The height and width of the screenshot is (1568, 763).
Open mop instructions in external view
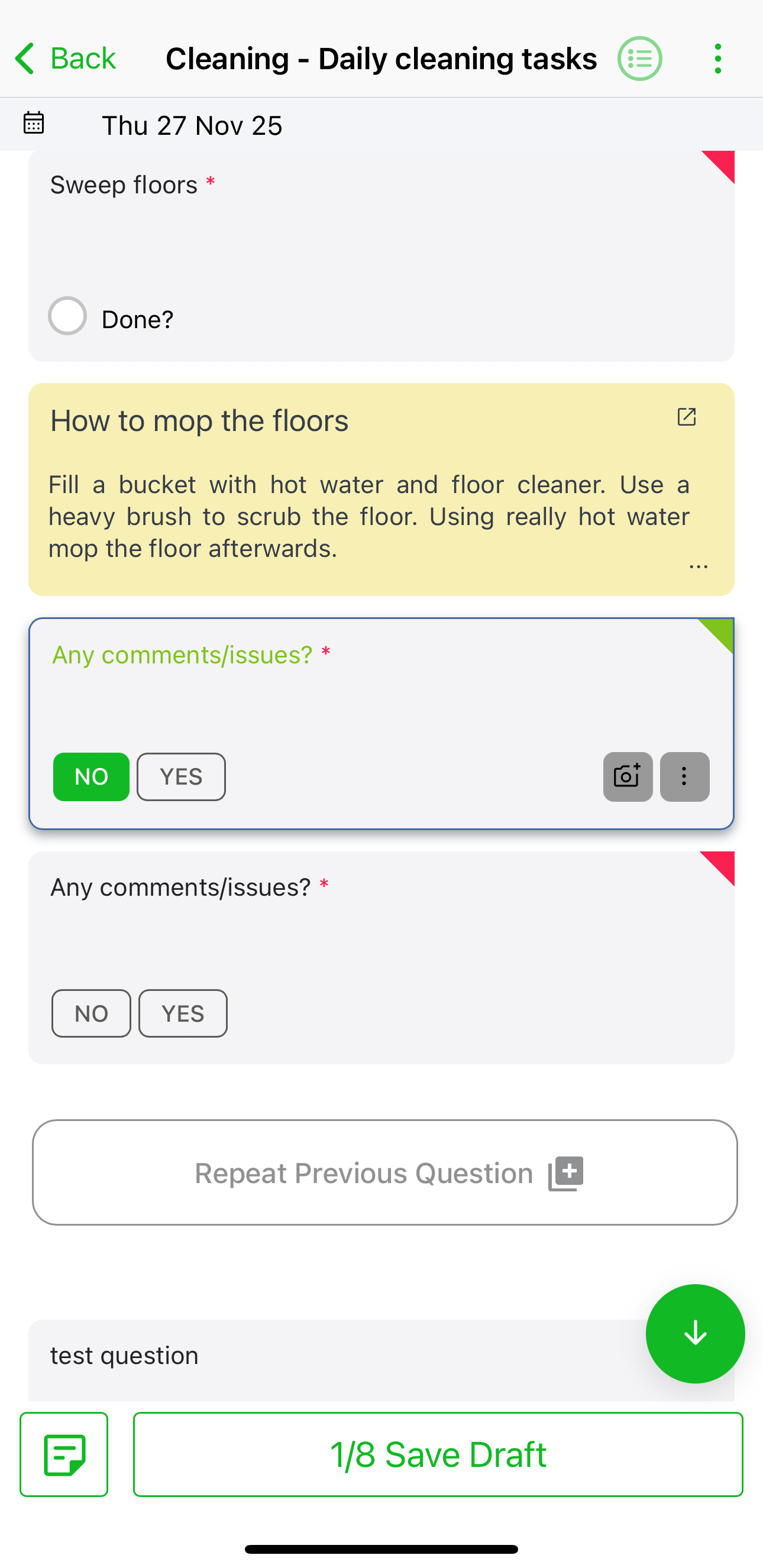coord(686,417)
